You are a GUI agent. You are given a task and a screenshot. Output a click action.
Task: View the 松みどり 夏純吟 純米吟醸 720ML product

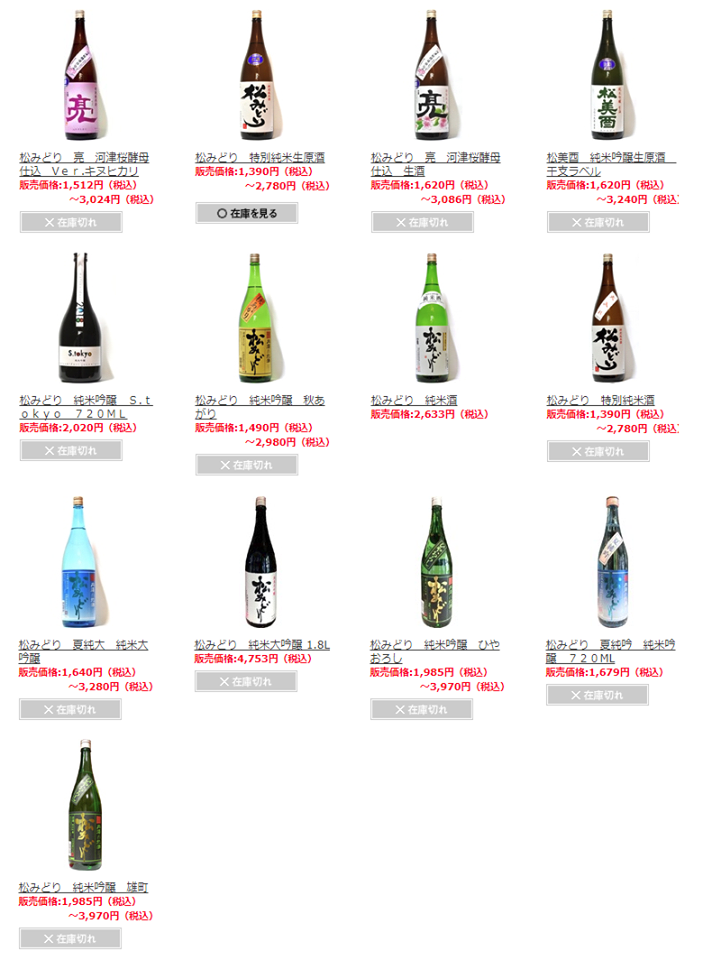pyautogui.click(x=609, y=651)
